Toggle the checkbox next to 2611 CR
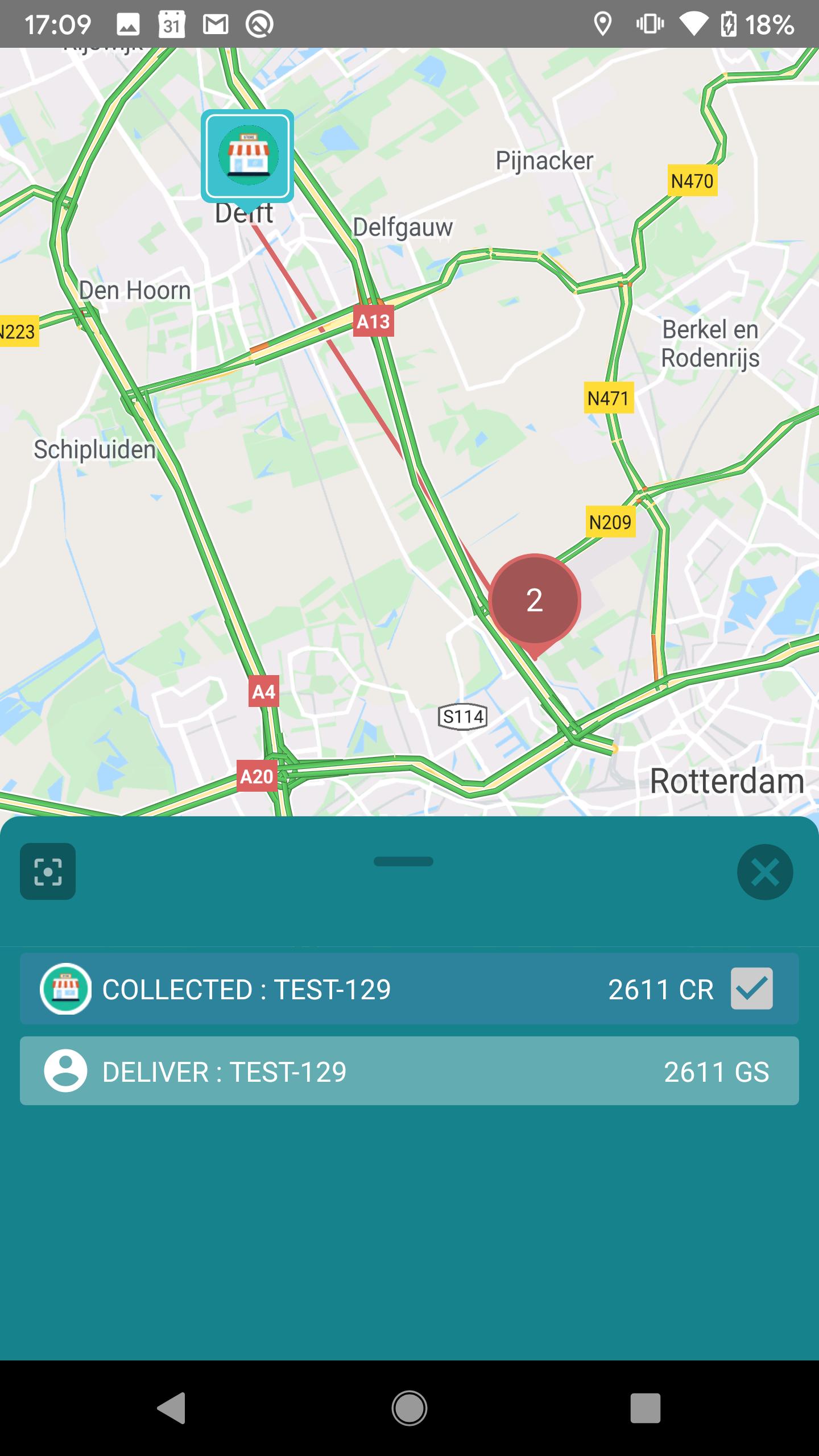Image resolution: width=819 pixels, height=1456 pixels. point(751,988)
